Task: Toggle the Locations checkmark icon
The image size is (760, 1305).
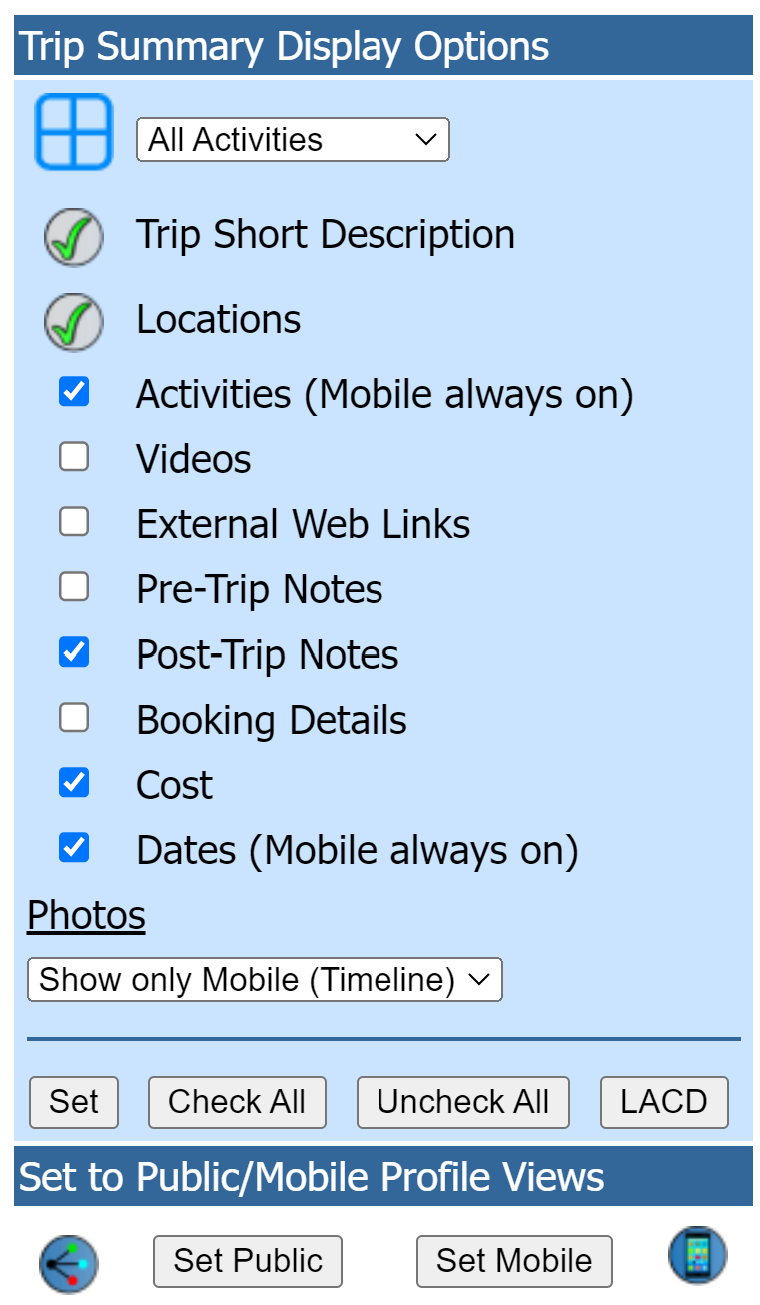Action: (x=74, y=322)
